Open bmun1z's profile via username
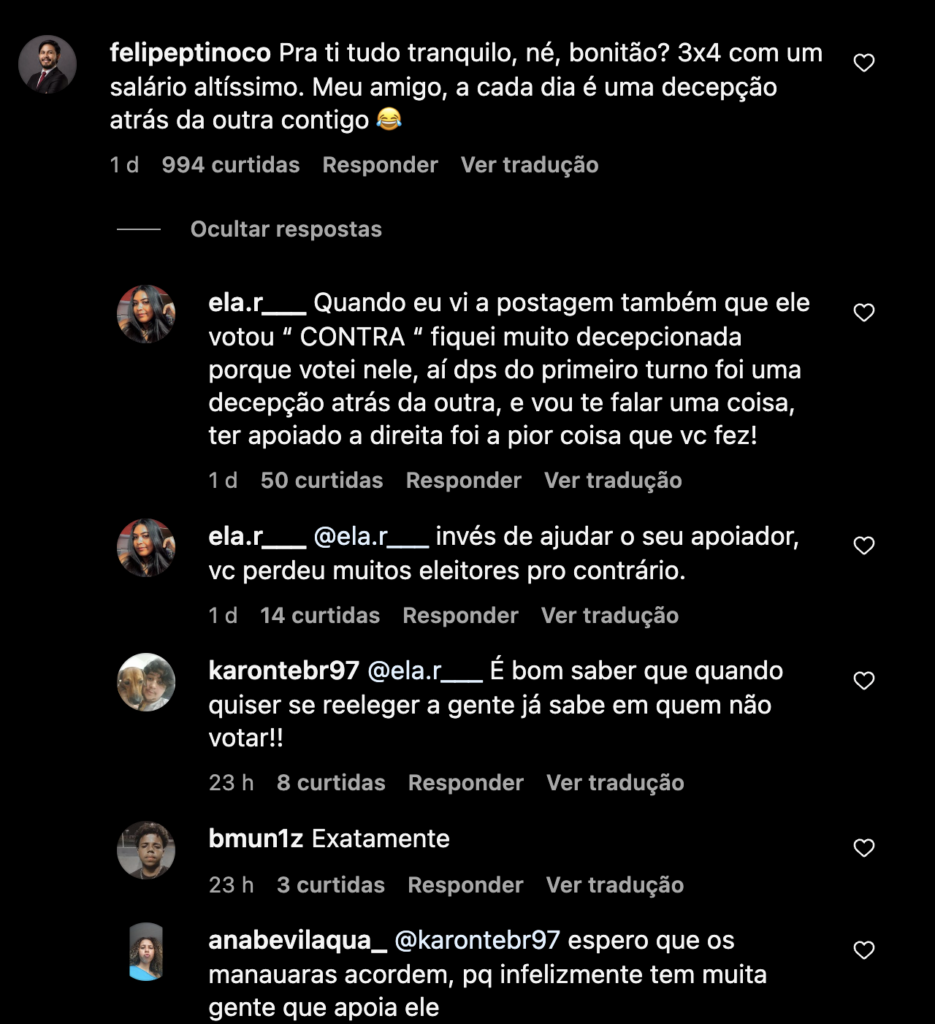The image size is (935, 1024). point(255,839)
